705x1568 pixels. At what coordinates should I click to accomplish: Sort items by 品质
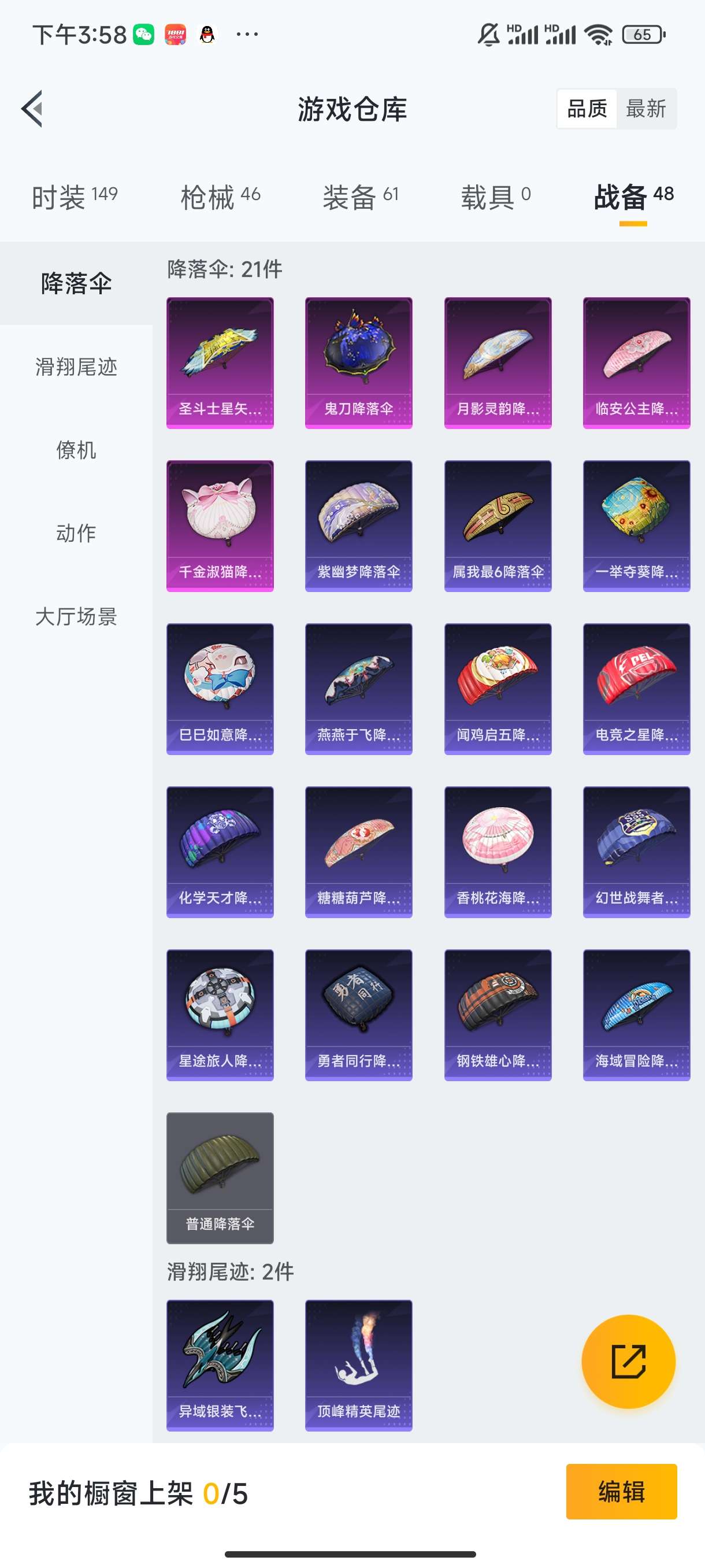tap(587, 109)
